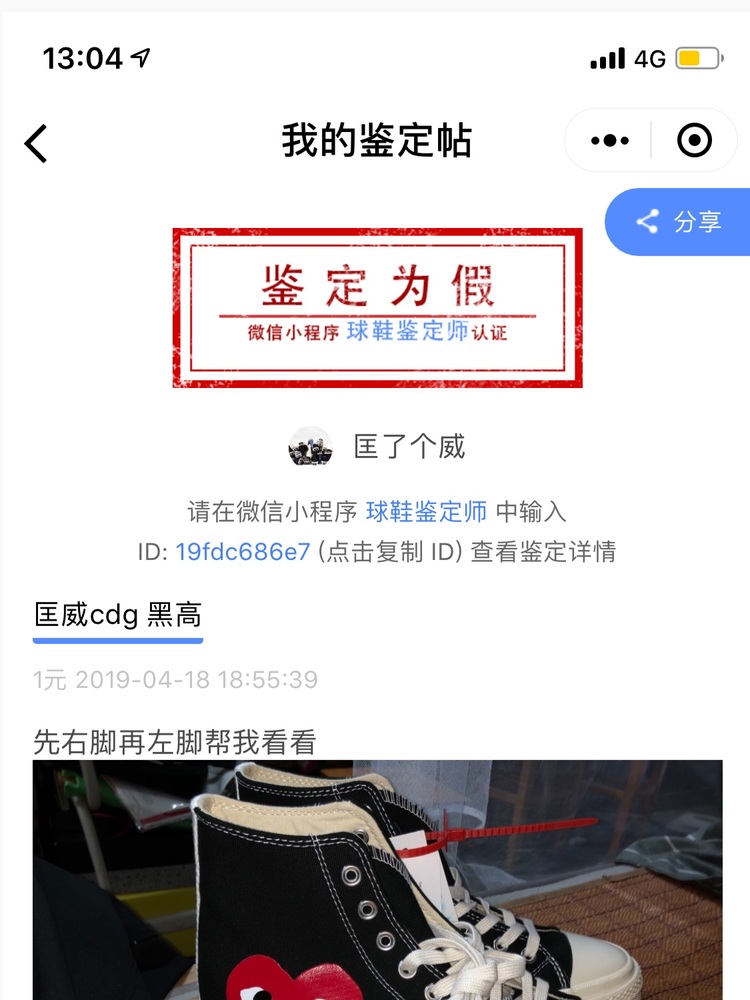The height and width of the screenshot is (1000, 750).
Task: Tap the blue 分享 share button
Action: 679,222
